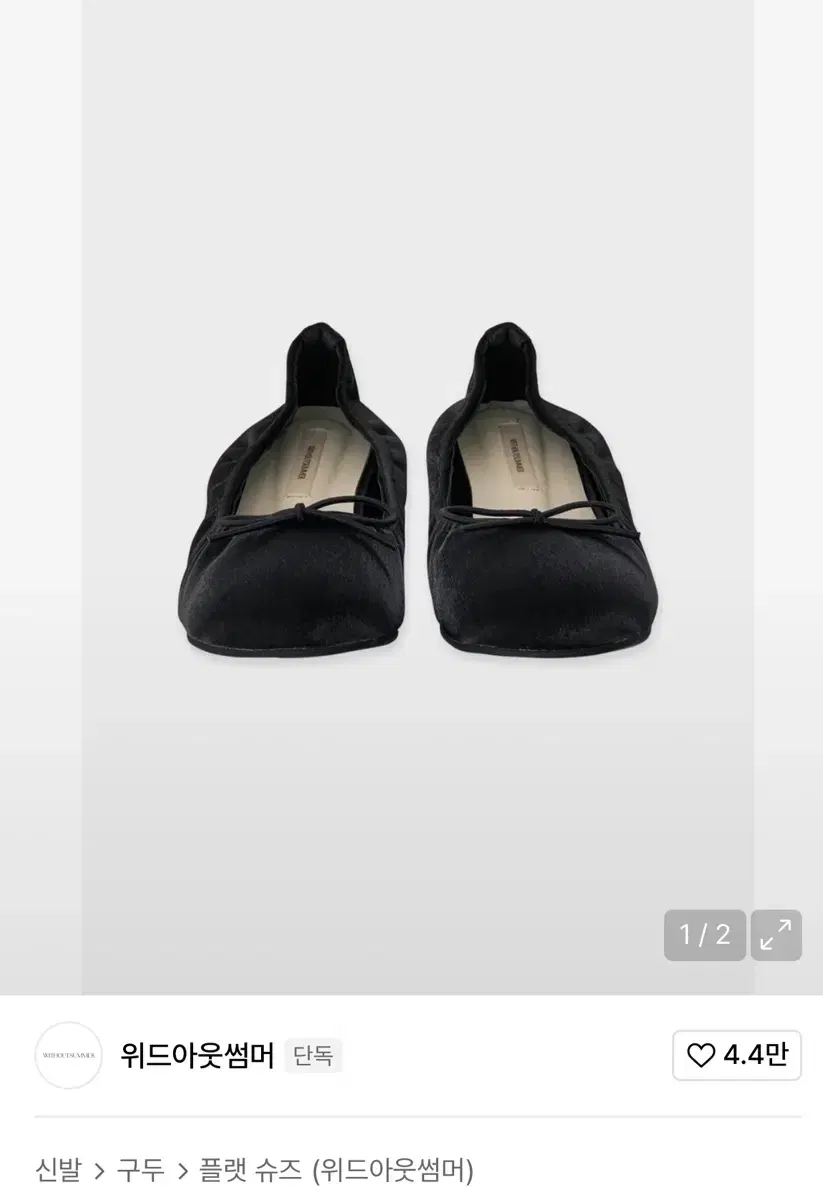
Task: Expand the product image to fullscreen
Action: pos(776,935)
